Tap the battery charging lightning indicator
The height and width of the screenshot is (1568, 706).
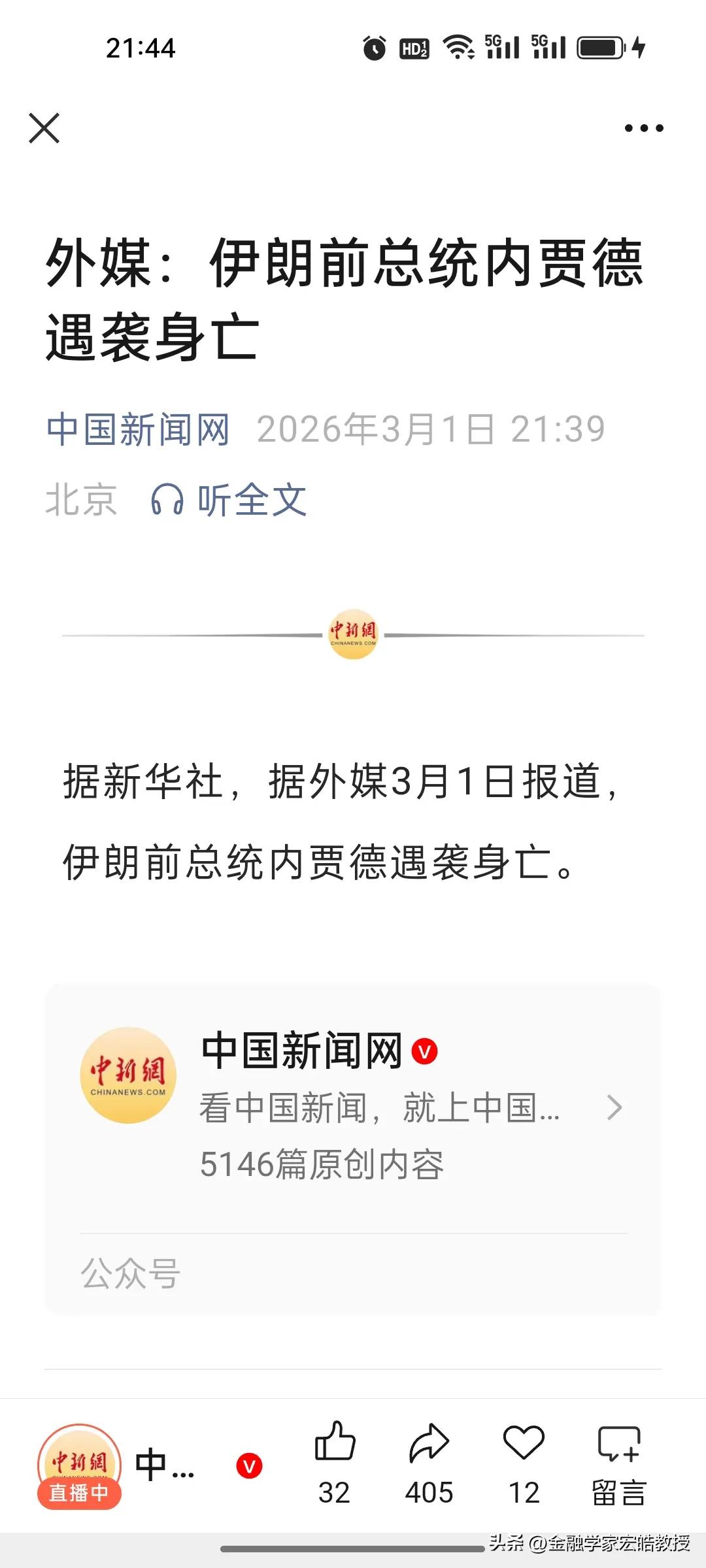[637, 48]
